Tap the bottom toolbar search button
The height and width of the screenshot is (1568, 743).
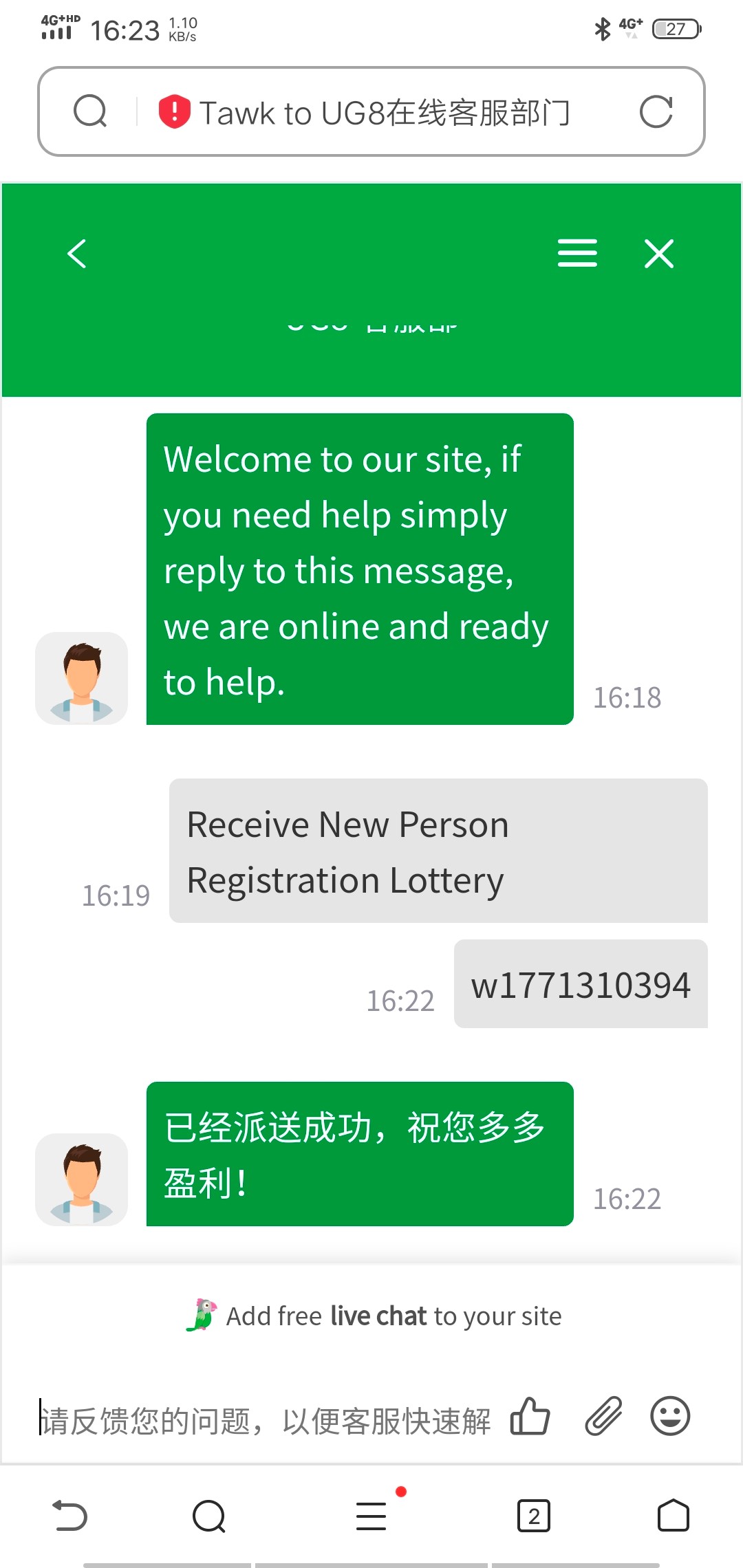209,1516
